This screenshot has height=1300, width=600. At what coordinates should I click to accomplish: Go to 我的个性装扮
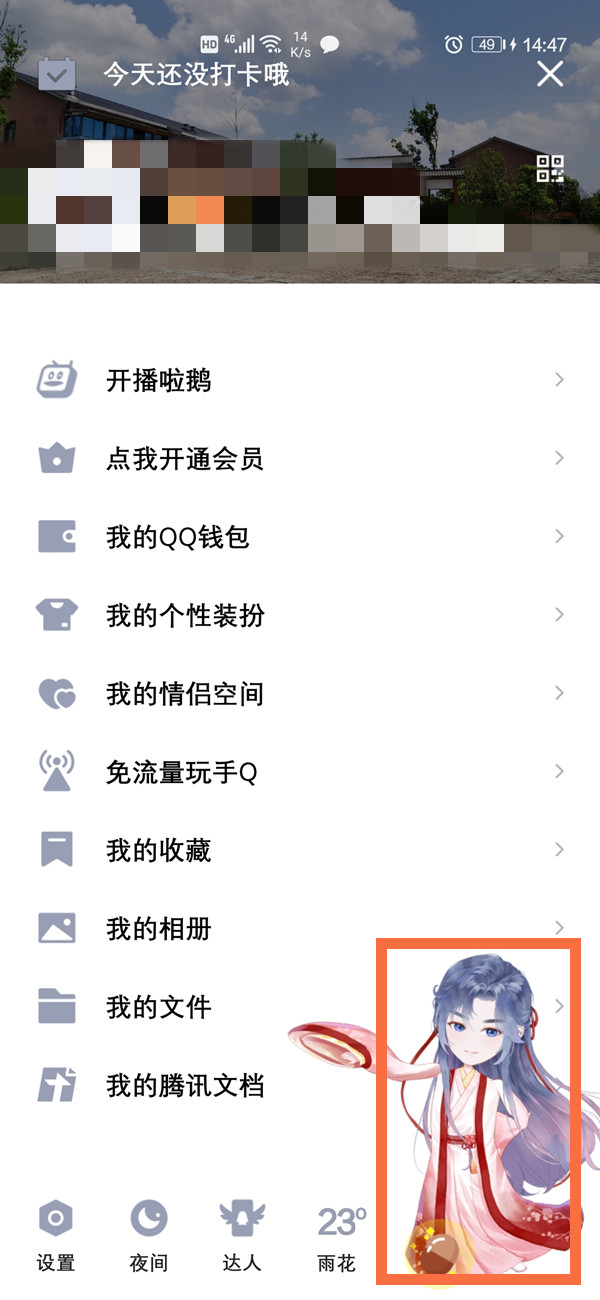click(x=185, y=615)
